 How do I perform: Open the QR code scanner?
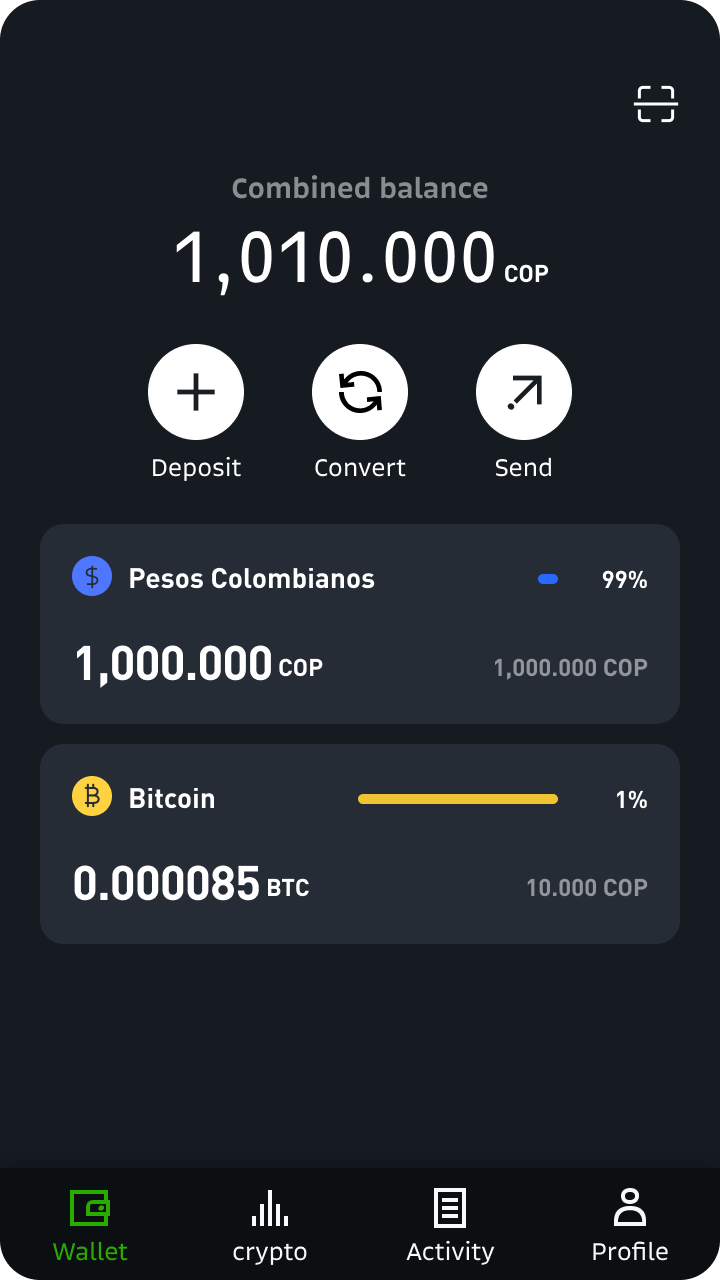[657, 103]
